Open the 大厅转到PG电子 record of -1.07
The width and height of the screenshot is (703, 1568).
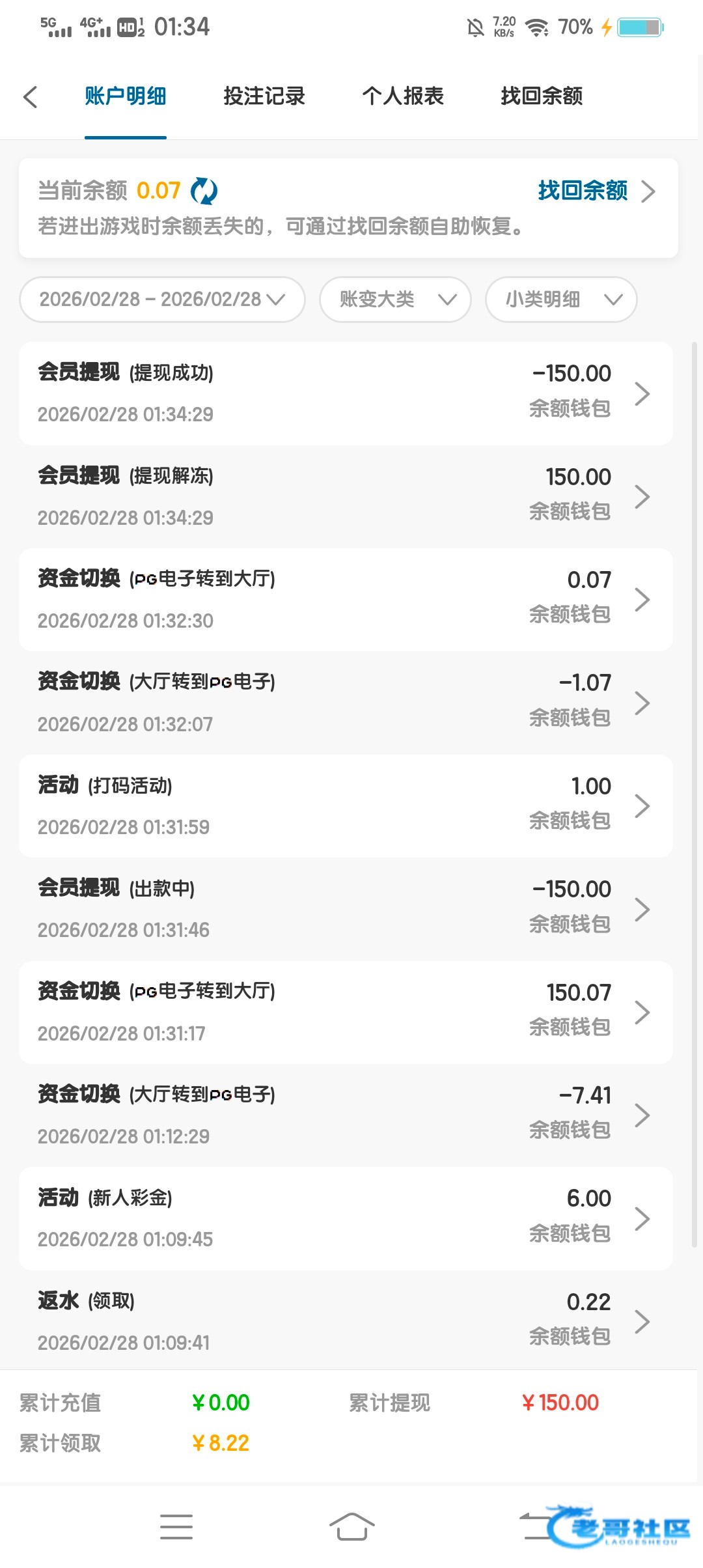(346, 703)
